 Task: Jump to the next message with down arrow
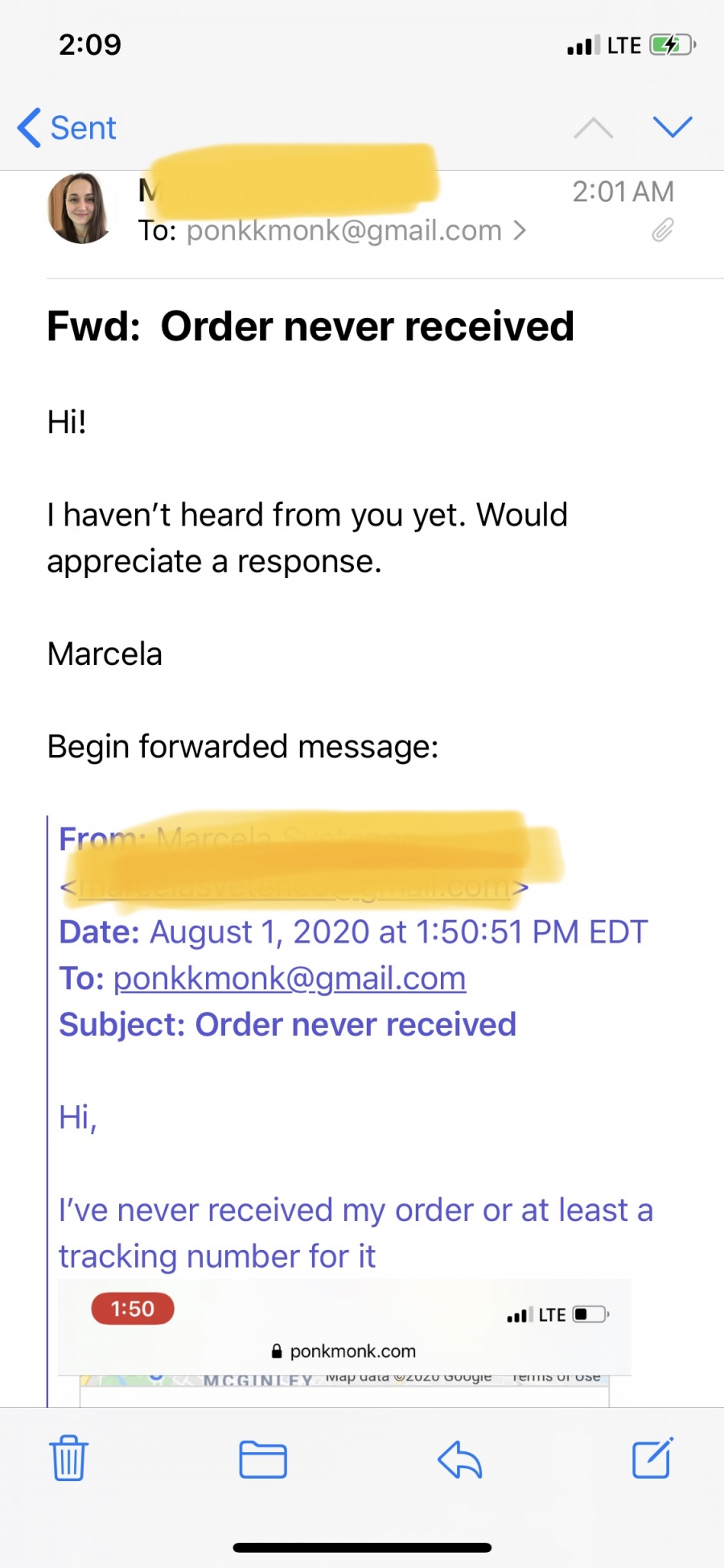tap(673, 126)
